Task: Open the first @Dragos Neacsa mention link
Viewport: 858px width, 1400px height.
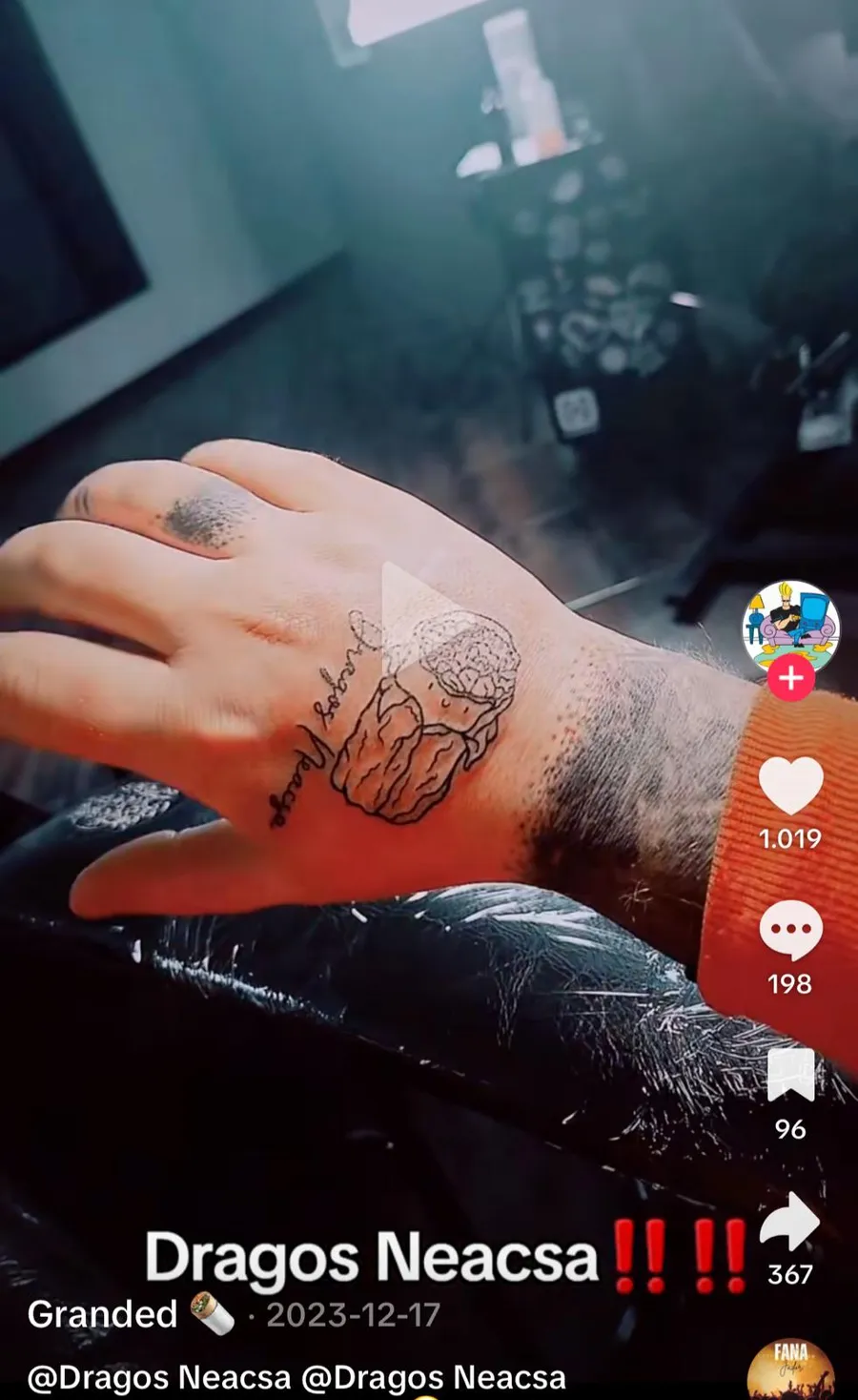Action: point(159,1378)
